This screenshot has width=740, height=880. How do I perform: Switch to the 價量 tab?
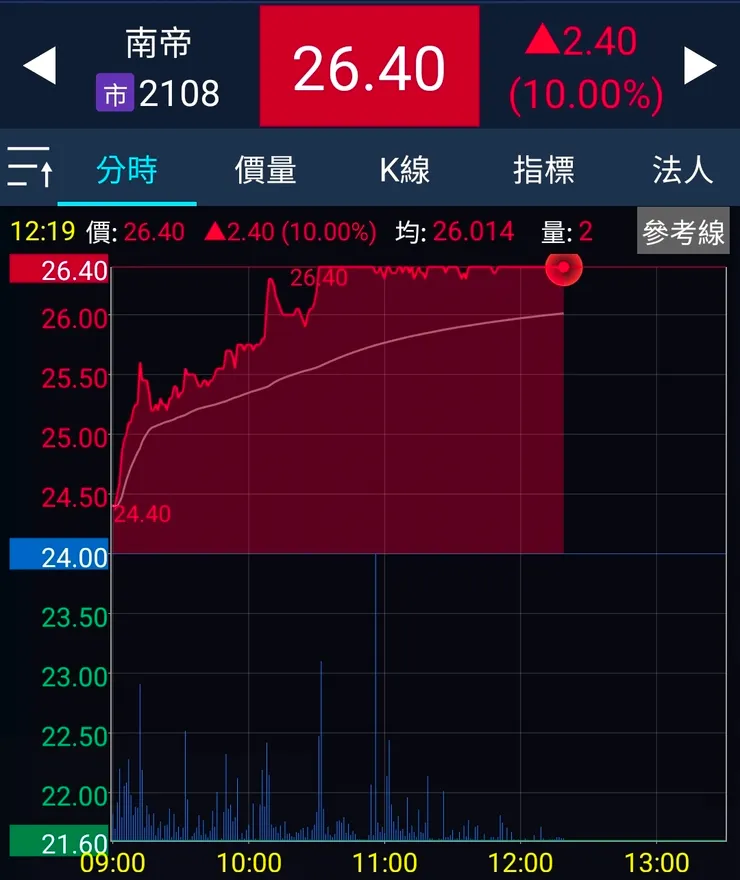[264, 171]
